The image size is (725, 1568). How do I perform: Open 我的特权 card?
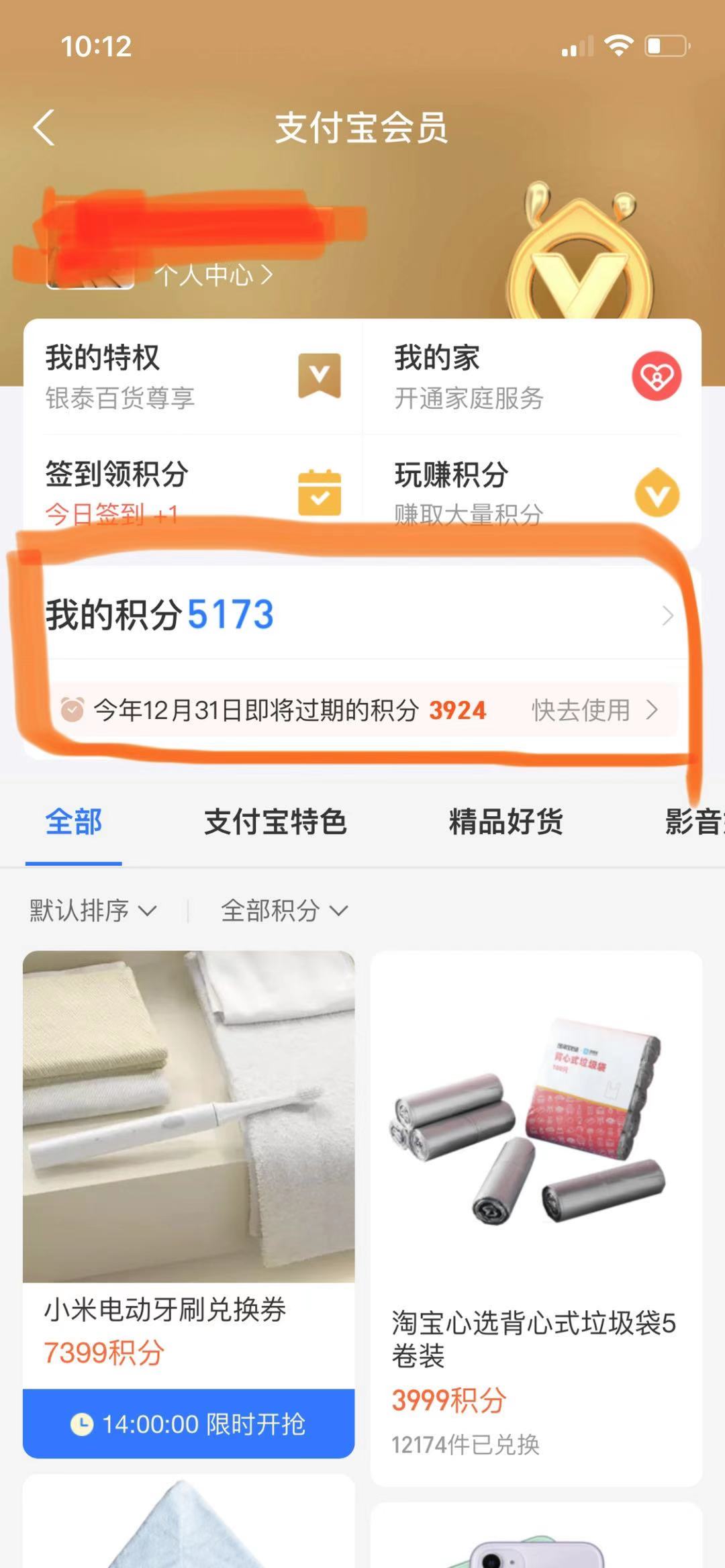[193, 377]
